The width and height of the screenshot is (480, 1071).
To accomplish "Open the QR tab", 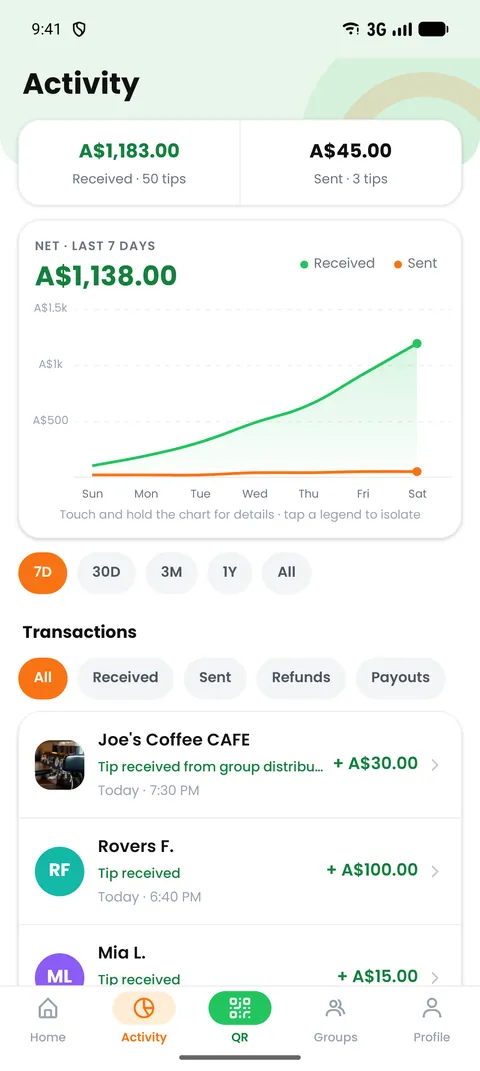I will 240,1018.
